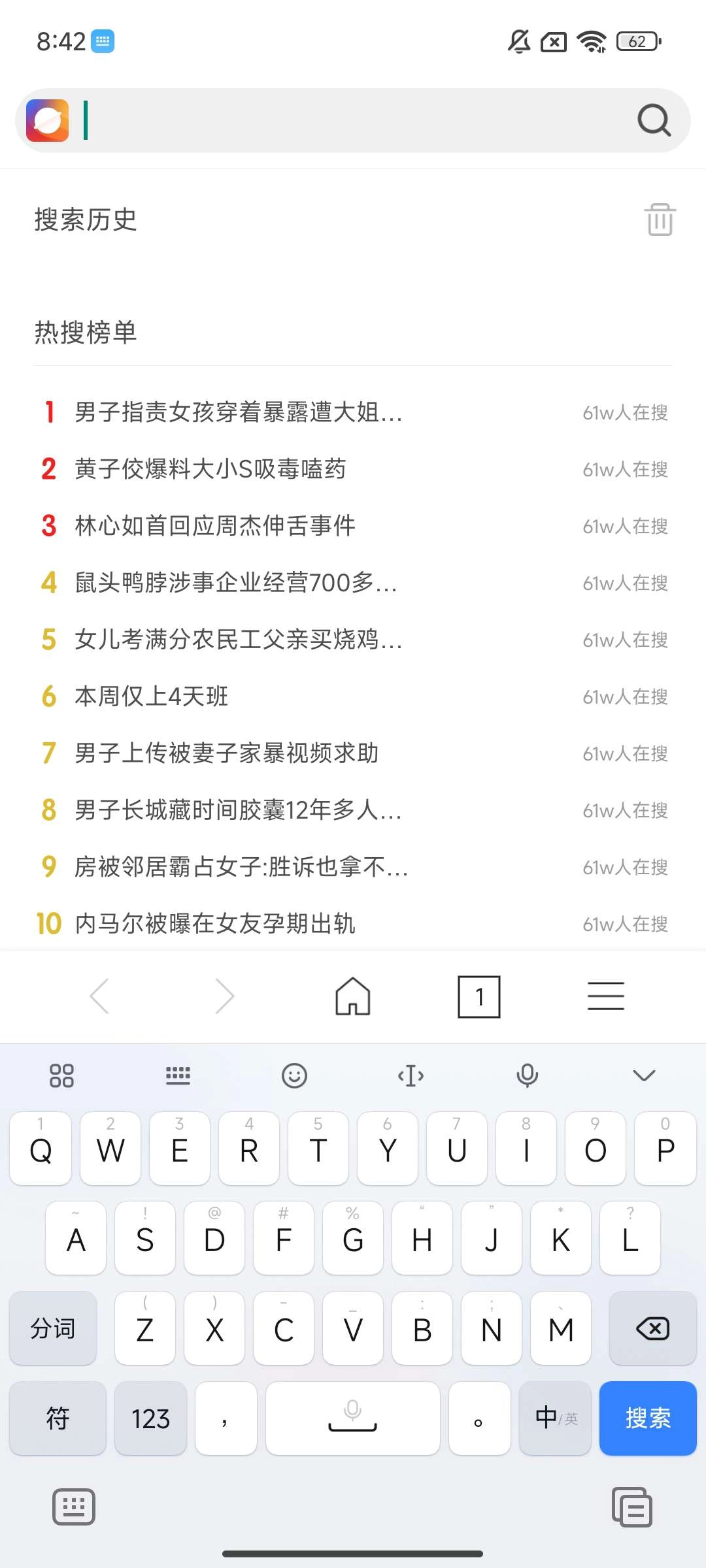Open hot search about 鼠头鸭脖涉事企业
Screen dimensions: 706x1568
235,583
